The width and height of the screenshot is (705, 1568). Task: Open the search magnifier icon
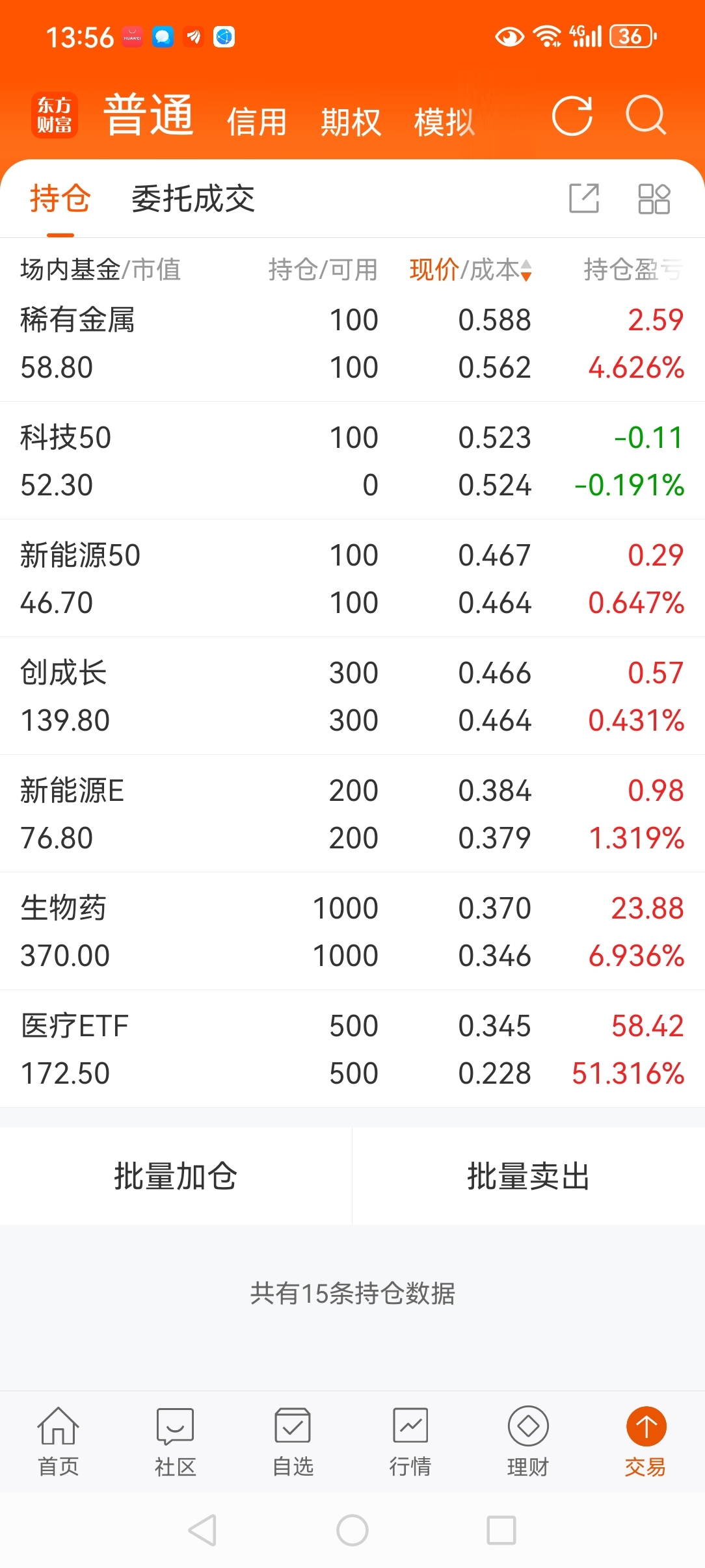pos(646,116)
